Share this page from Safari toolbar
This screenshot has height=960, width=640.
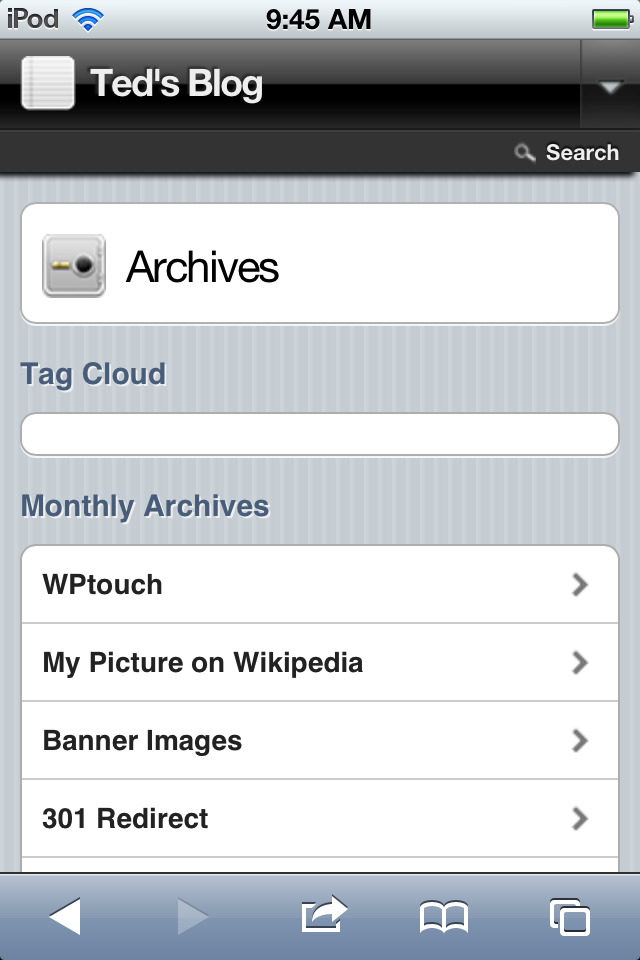tap(323, 915)
